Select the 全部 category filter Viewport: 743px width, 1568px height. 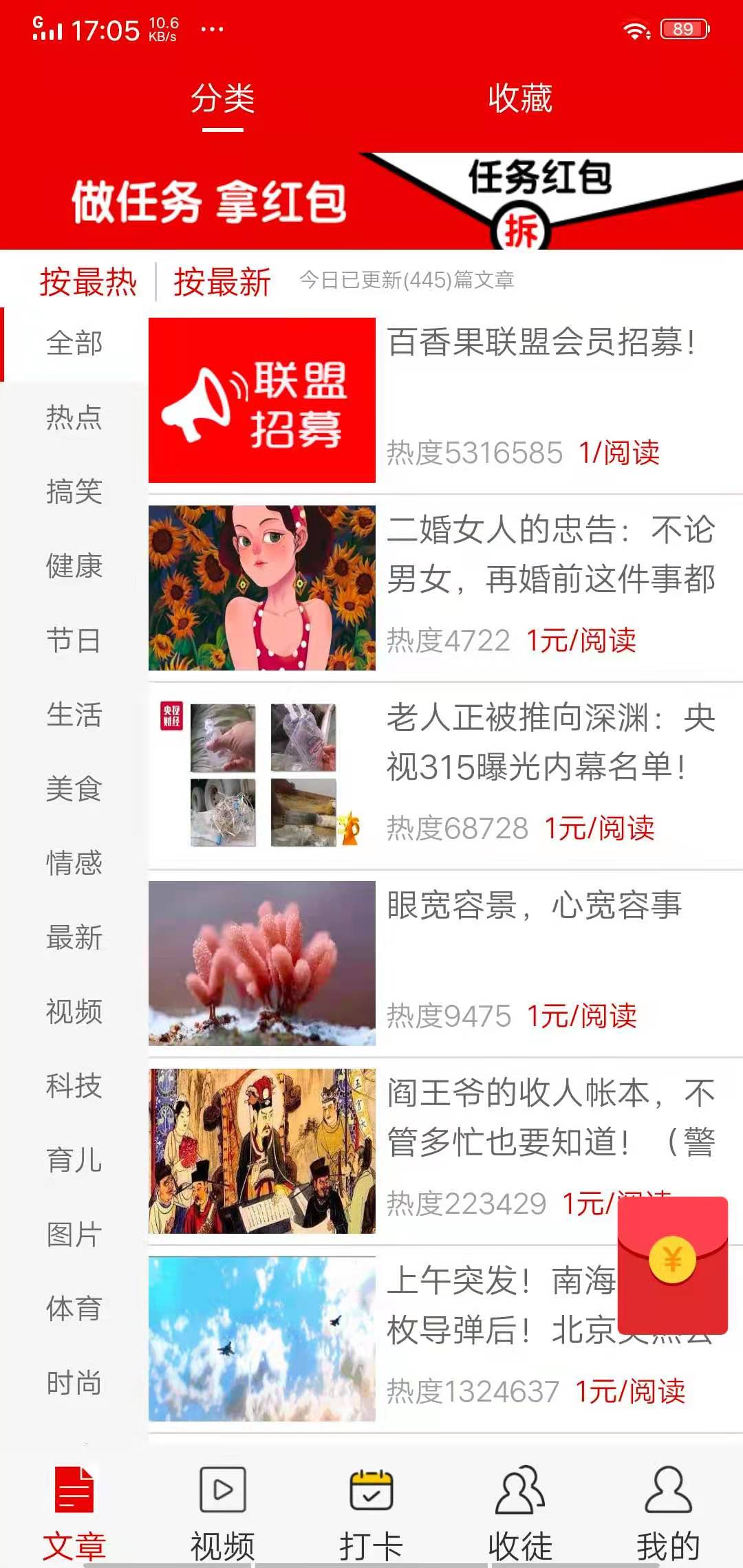(x=74, y=344)
